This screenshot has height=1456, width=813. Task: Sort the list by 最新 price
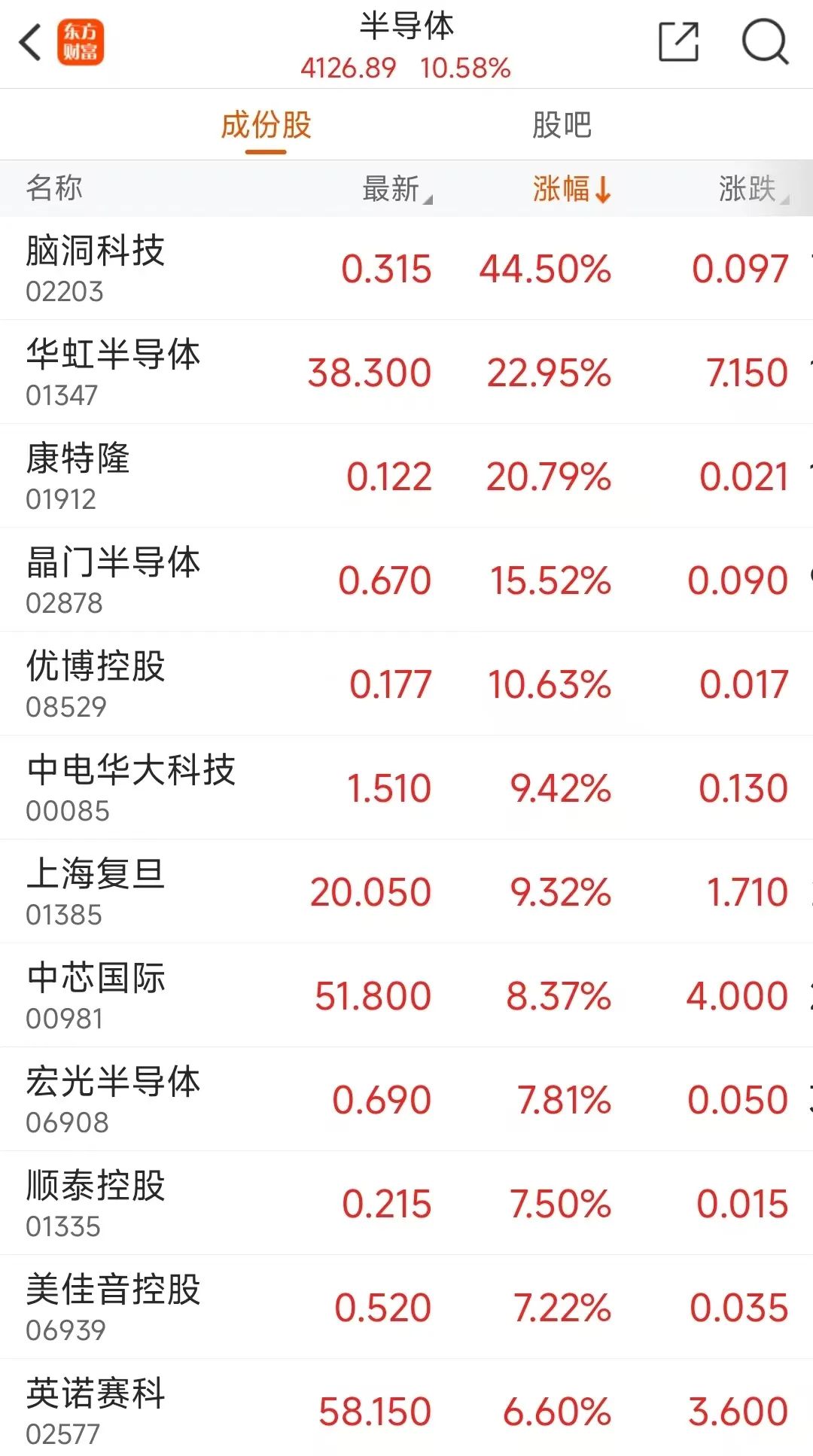397,188
